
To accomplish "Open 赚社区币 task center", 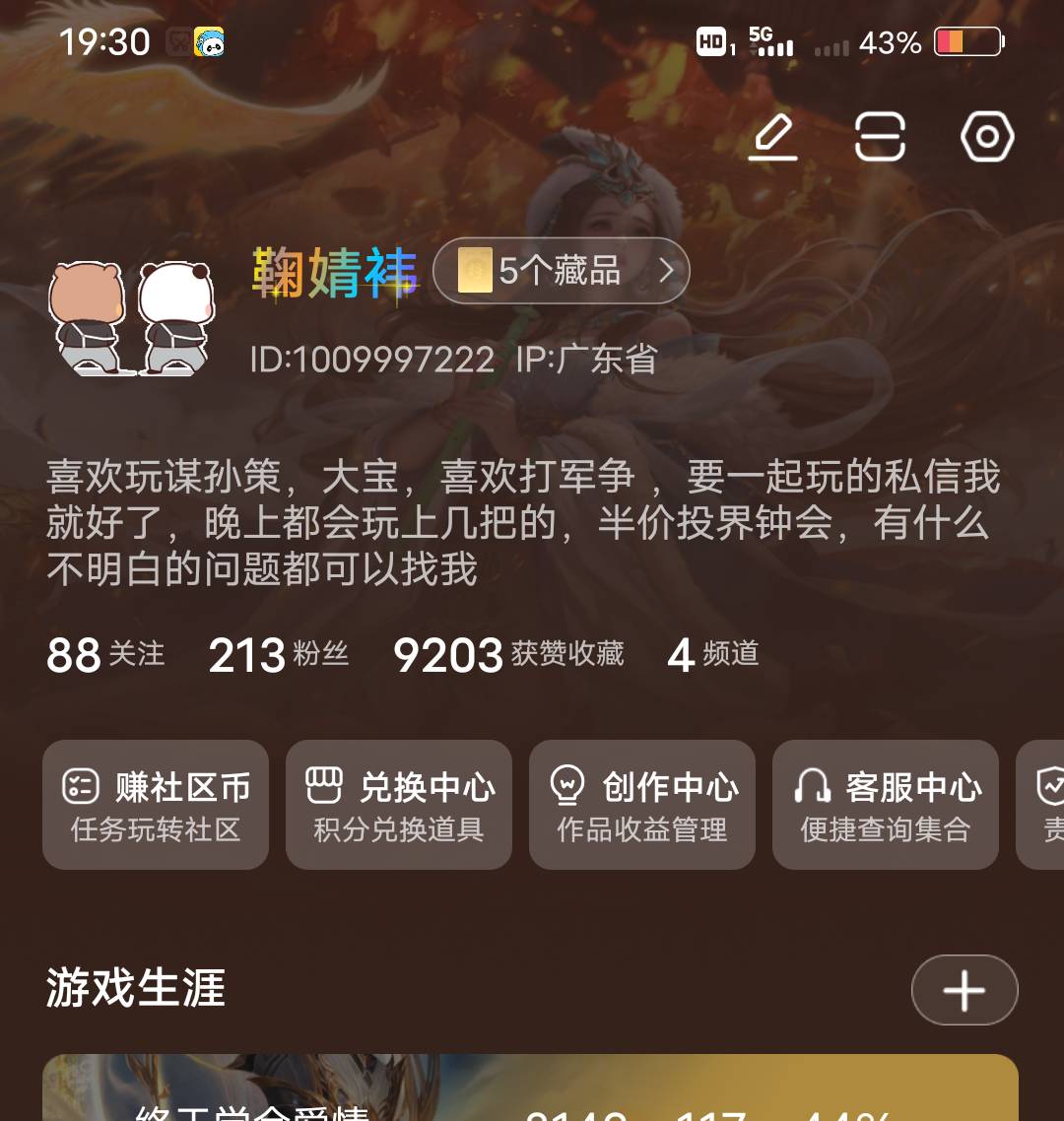I will pyautogui.click(x=156, y=805).
